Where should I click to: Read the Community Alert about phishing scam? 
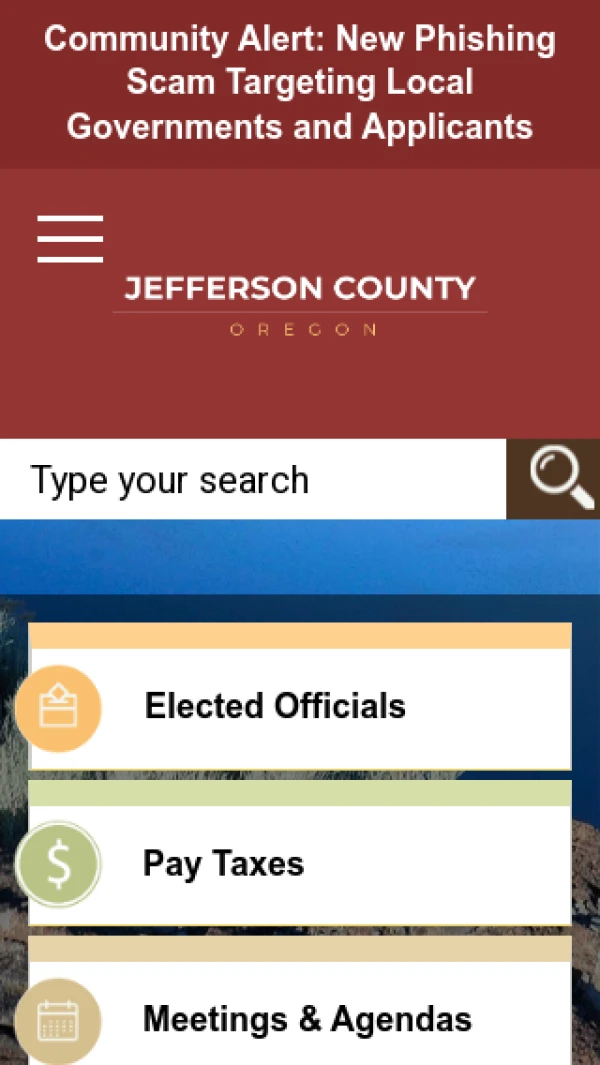tap(299, 83)
